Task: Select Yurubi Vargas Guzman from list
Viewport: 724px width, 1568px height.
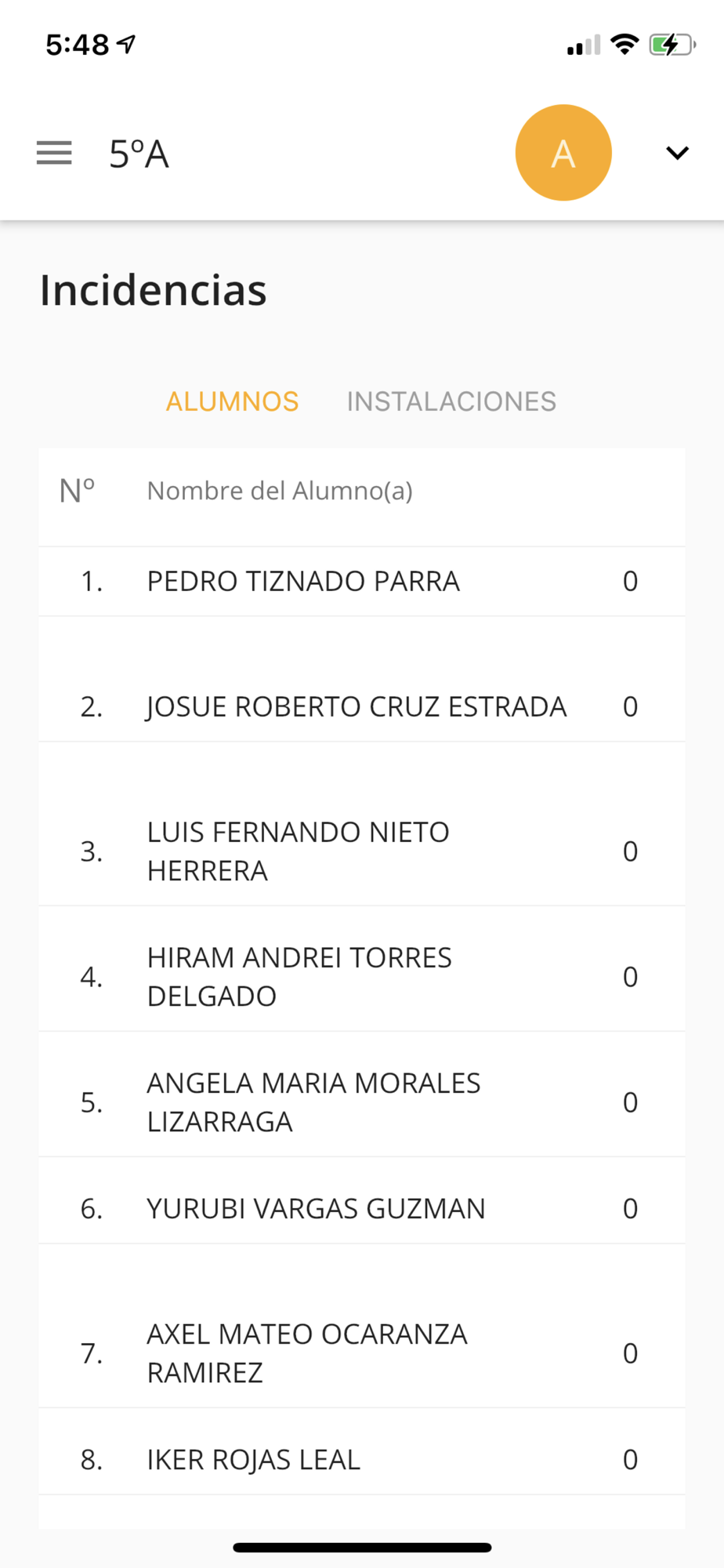Action: [x=362, y=1201]
